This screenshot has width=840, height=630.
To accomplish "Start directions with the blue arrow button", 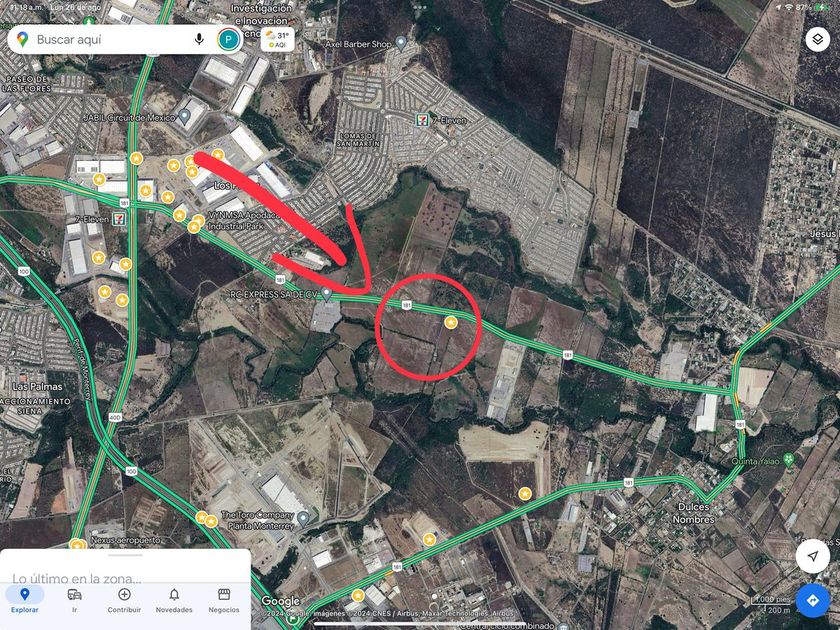I will (x=813, y=600).
